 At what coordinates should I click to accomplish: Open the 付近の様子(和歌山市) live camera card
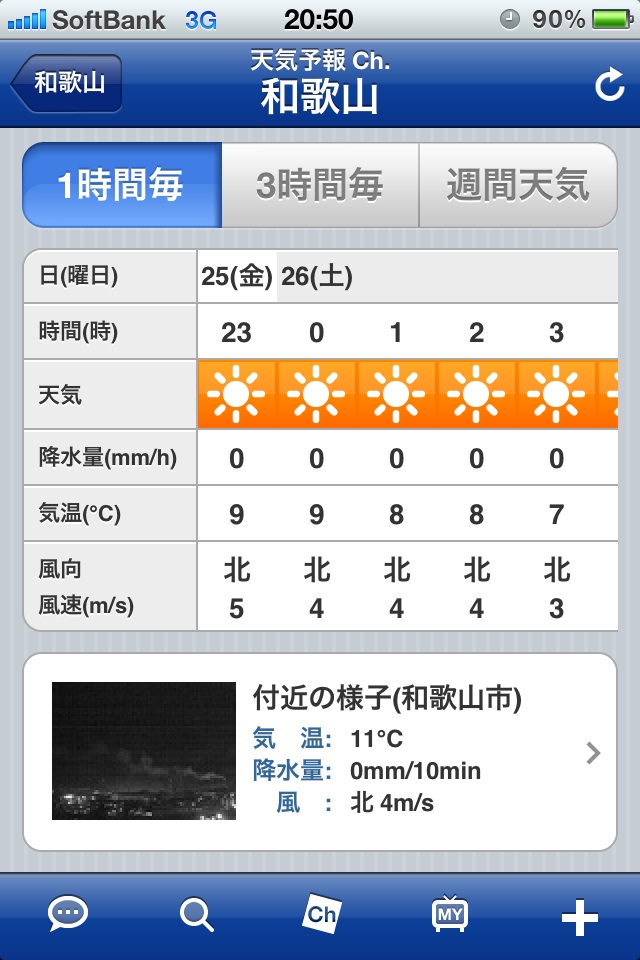320,752
